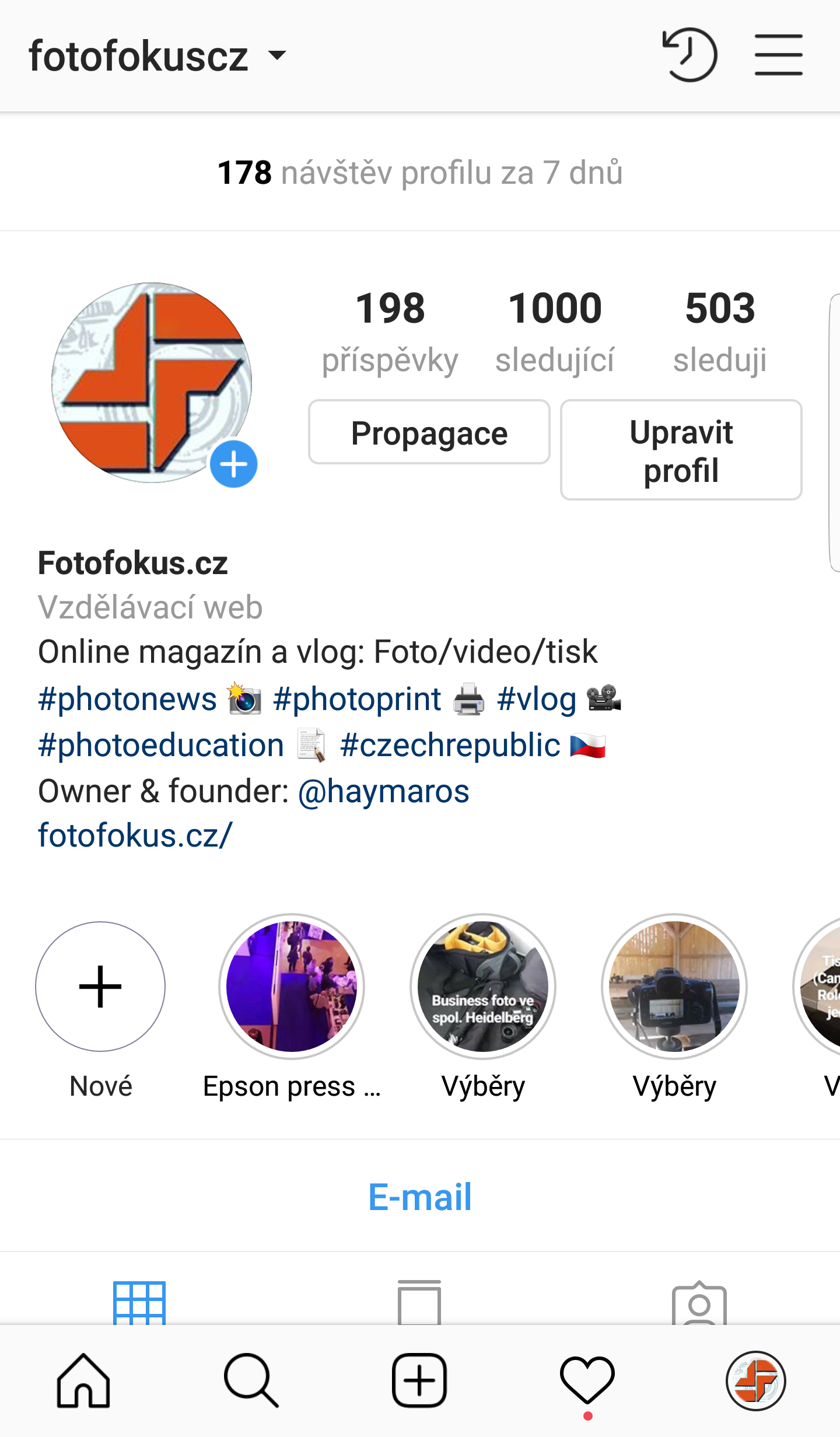Add a story via profile picture plus
Screen dimensions: 840x1437
(233, 464)
